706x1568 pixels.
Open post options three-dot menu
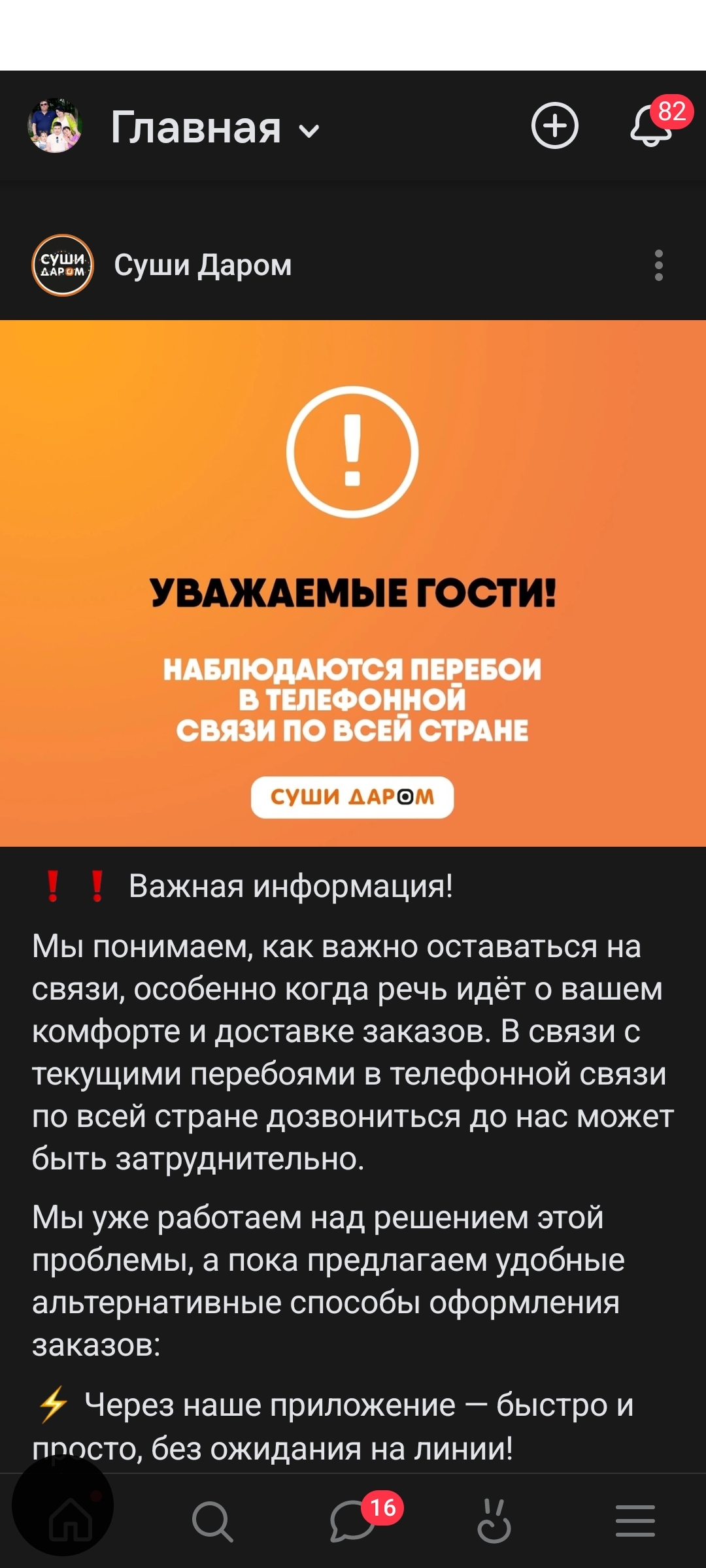click(x=658, y=265)
